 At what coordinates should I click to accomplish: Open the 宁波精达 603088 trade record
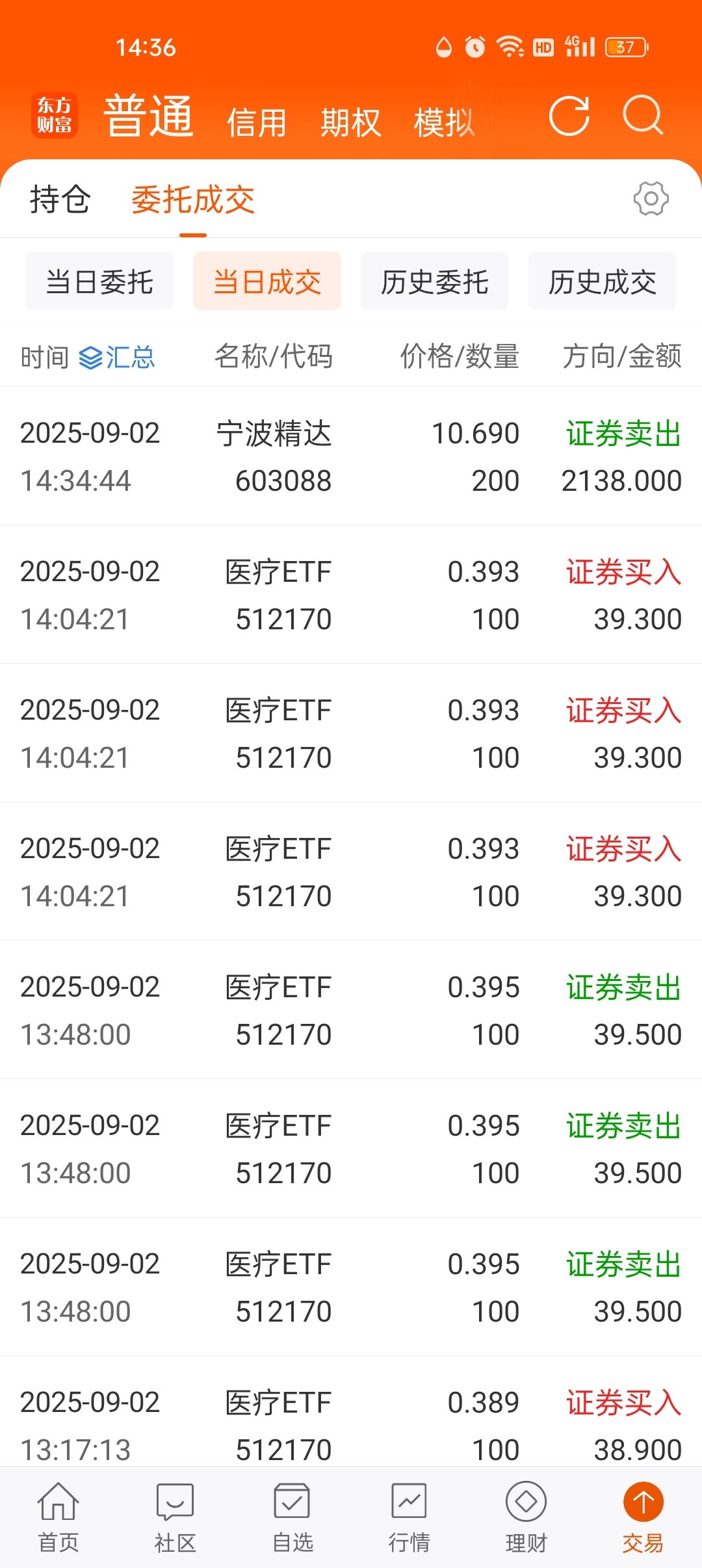351,456
